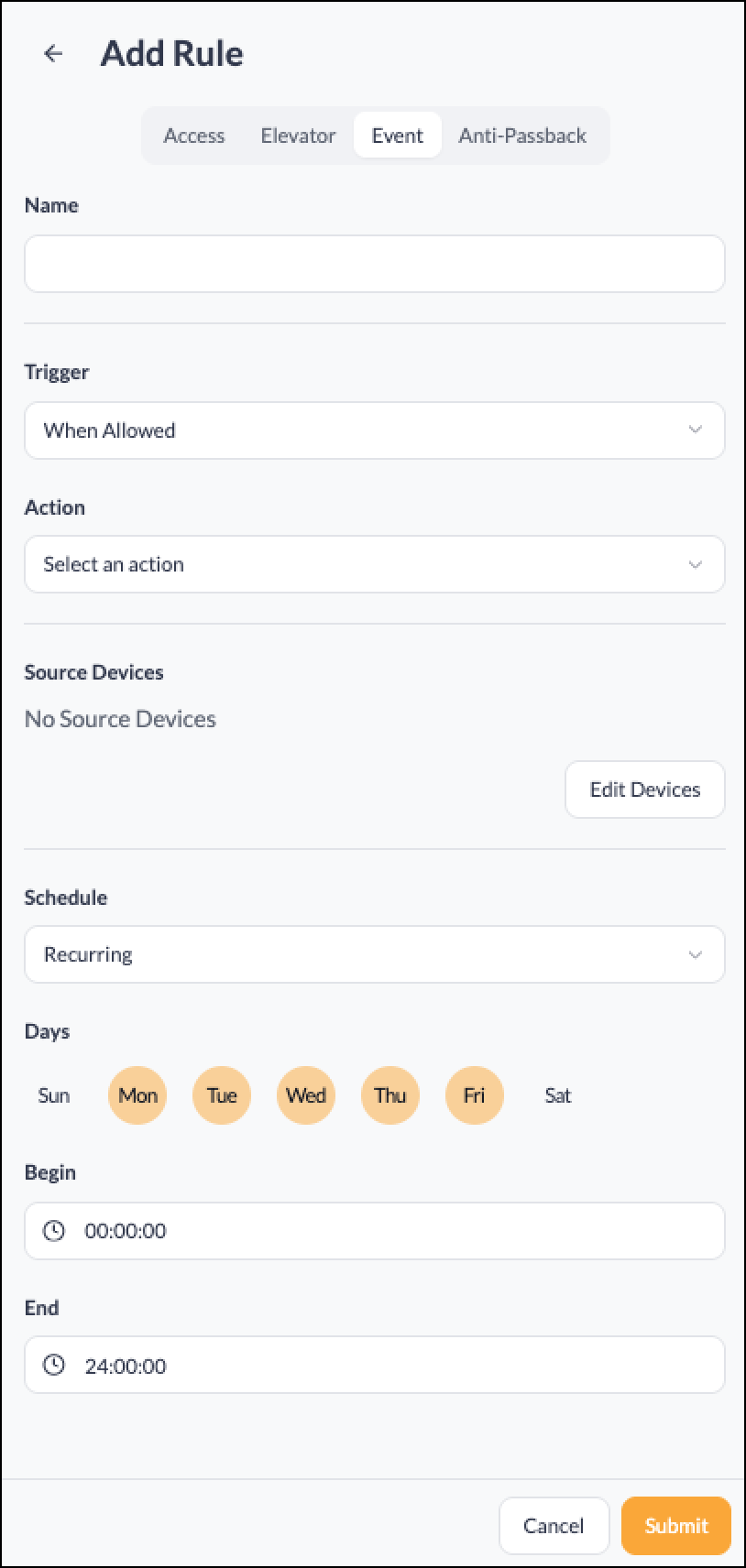Submit the new rule
The height and width of the screenshot is (1568, 746).
676,1526
